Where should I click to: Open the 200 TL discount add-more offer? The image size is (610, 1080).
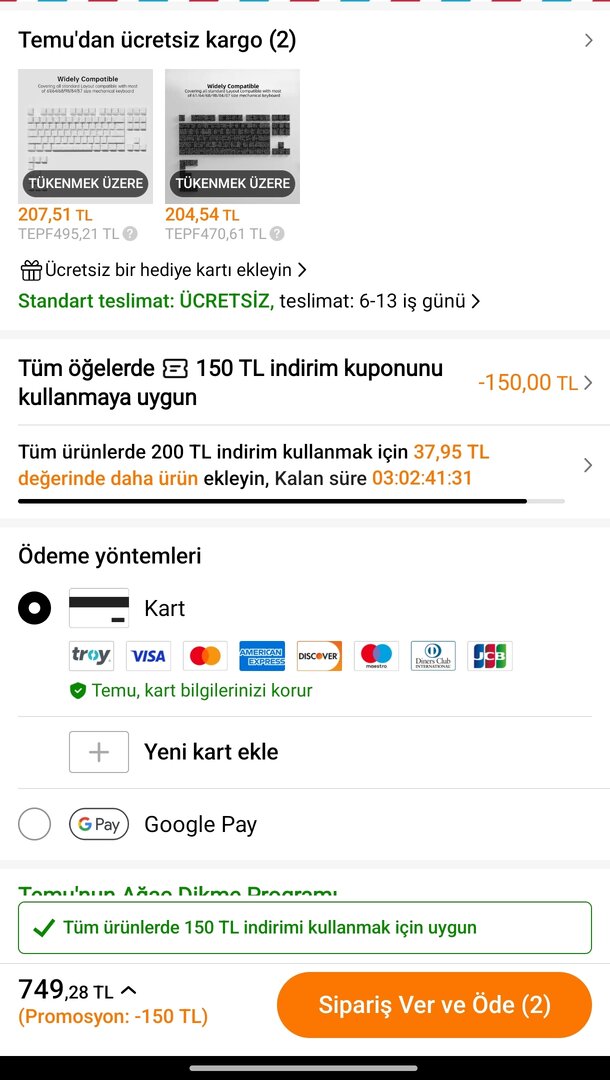[x=588, y=465]
